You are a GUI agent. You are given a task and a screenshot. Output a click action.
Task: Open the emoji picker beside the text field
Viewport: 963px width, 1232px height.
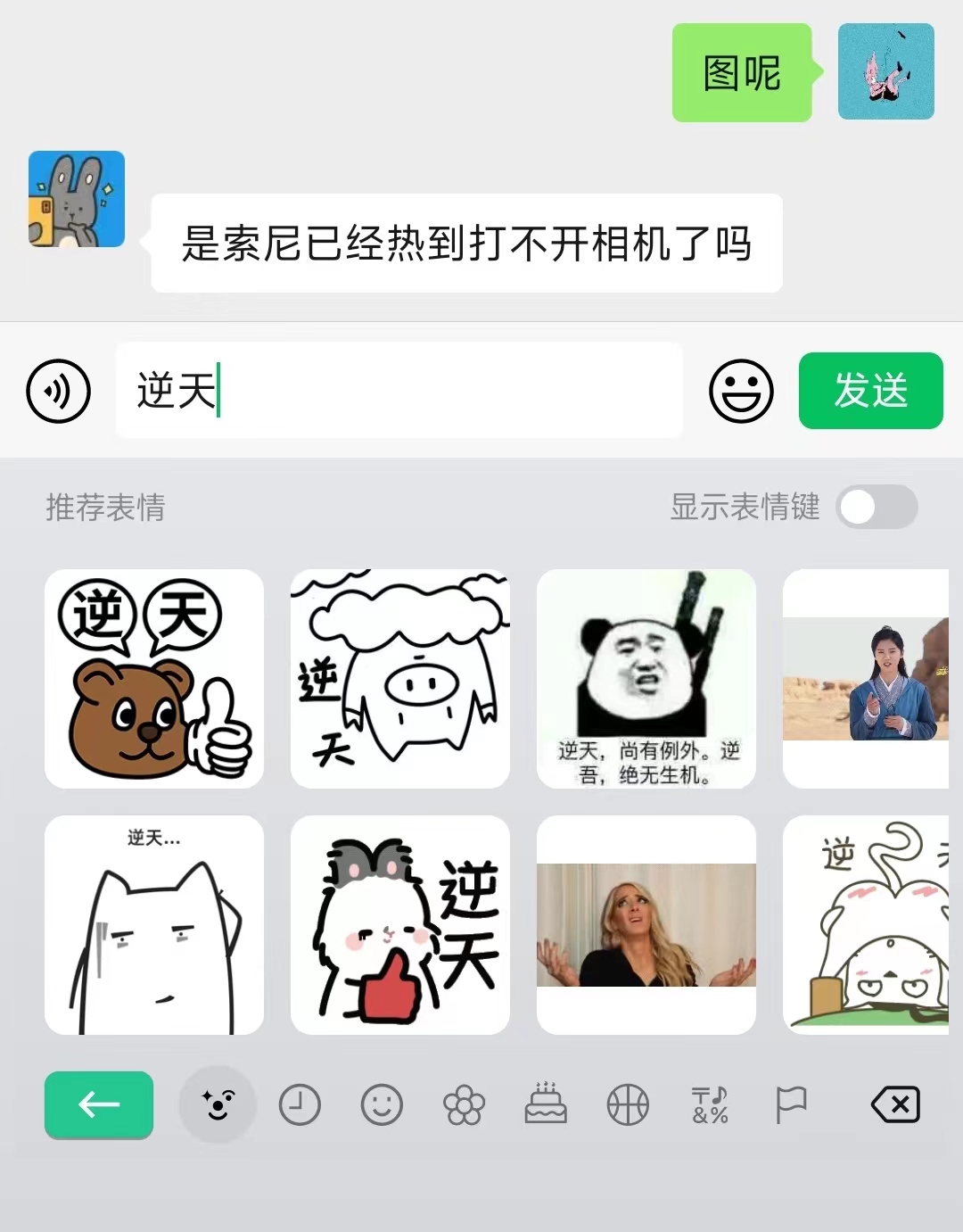pos(740,391)
